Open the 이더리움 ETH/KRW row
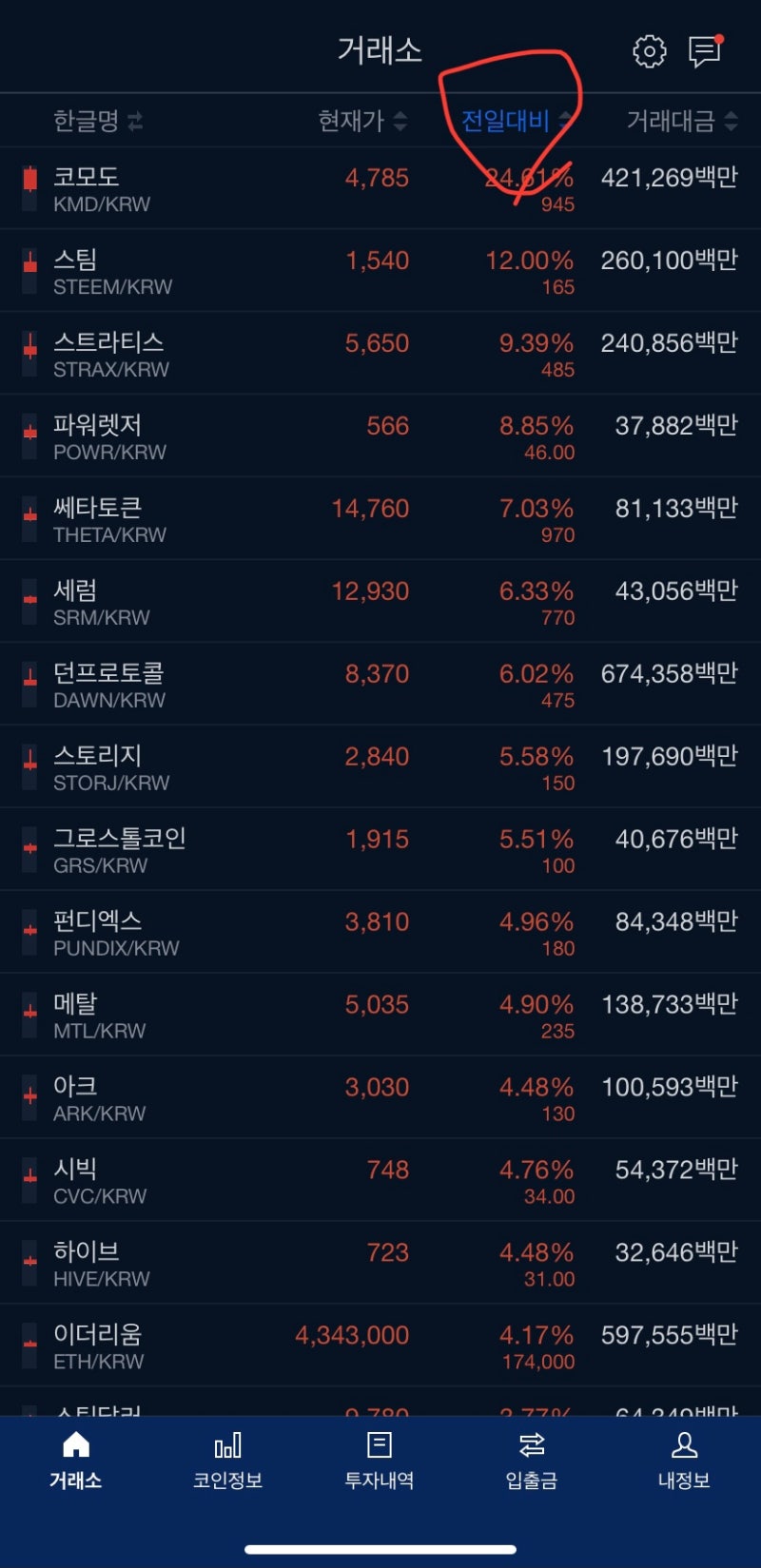Image resolution: width=761 pixels, height=1568 pixels. 380,1346
